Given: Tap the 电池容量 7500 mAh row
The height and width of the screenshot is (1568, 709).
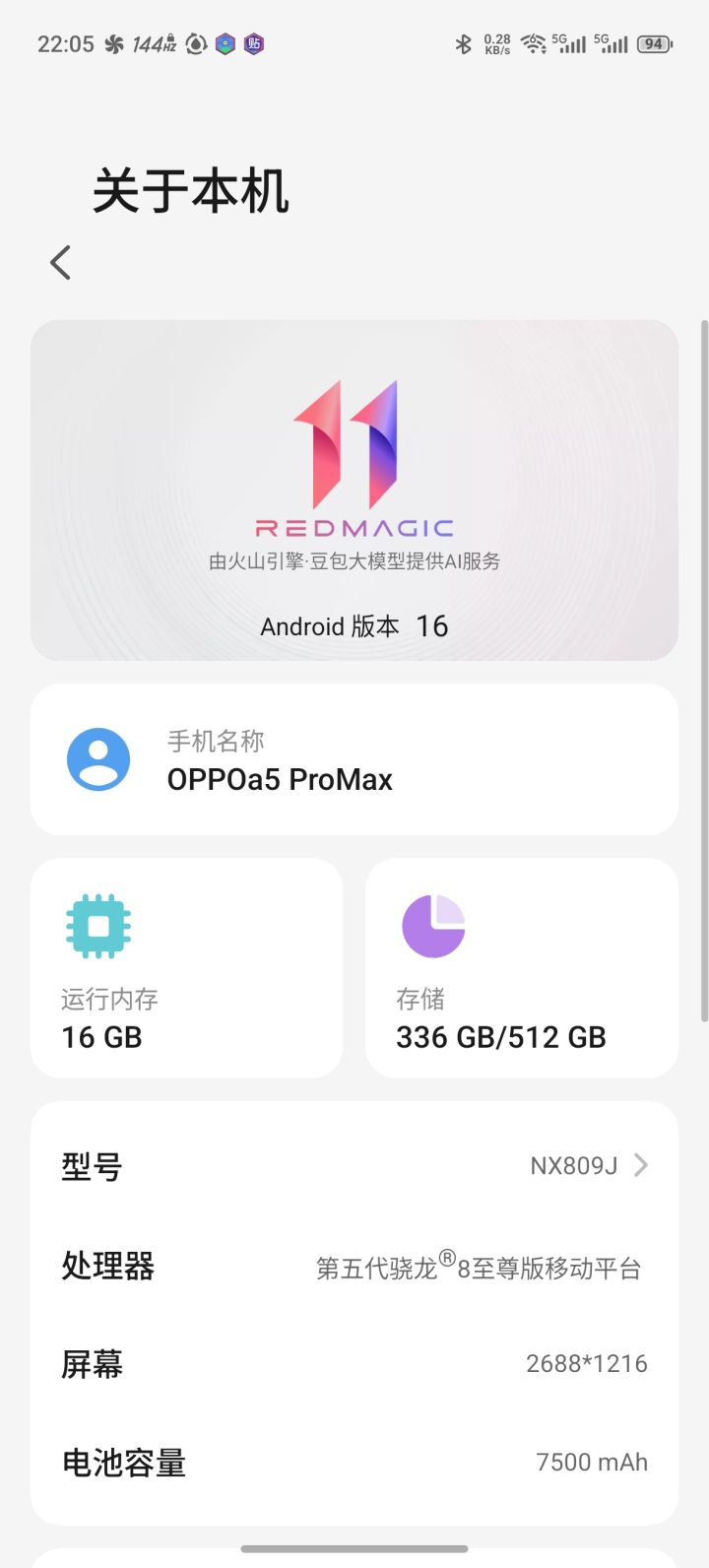Looking at the screenshot, I should [354, 1463].
